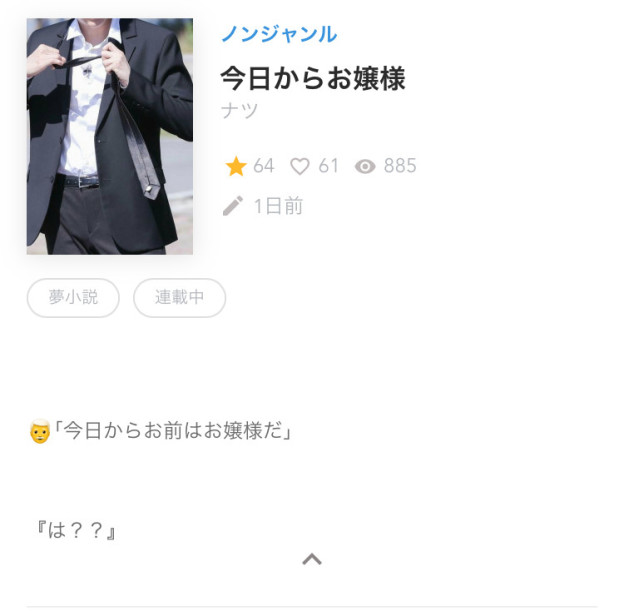
Task: Open the ノンジャンル genre link
Action: point(278,34)
